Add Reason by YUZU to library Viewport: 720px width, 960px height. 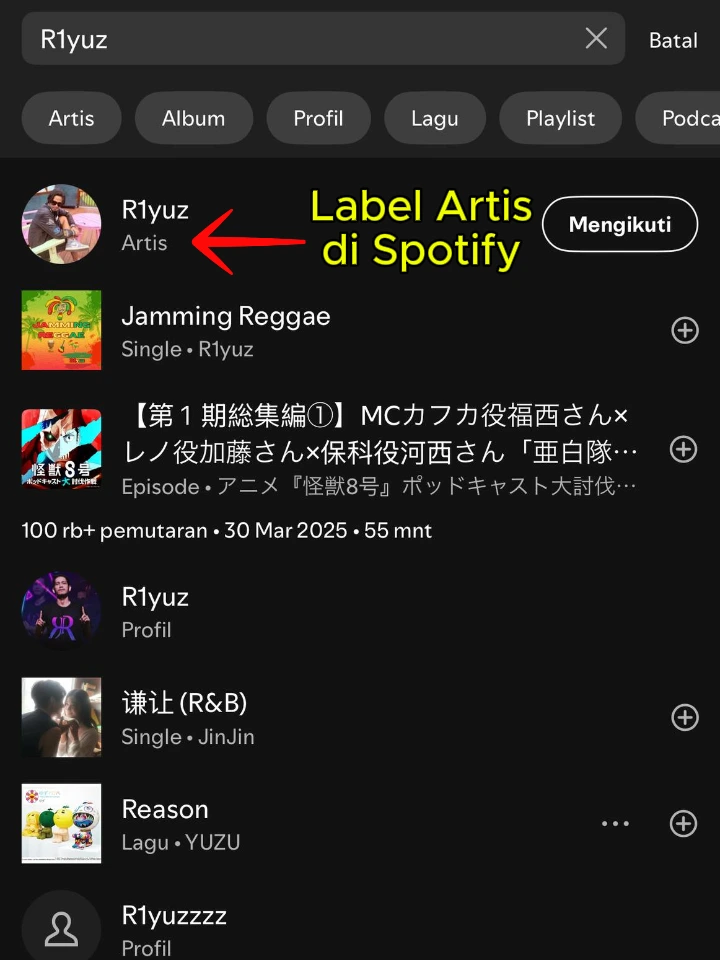coord(683,824)
